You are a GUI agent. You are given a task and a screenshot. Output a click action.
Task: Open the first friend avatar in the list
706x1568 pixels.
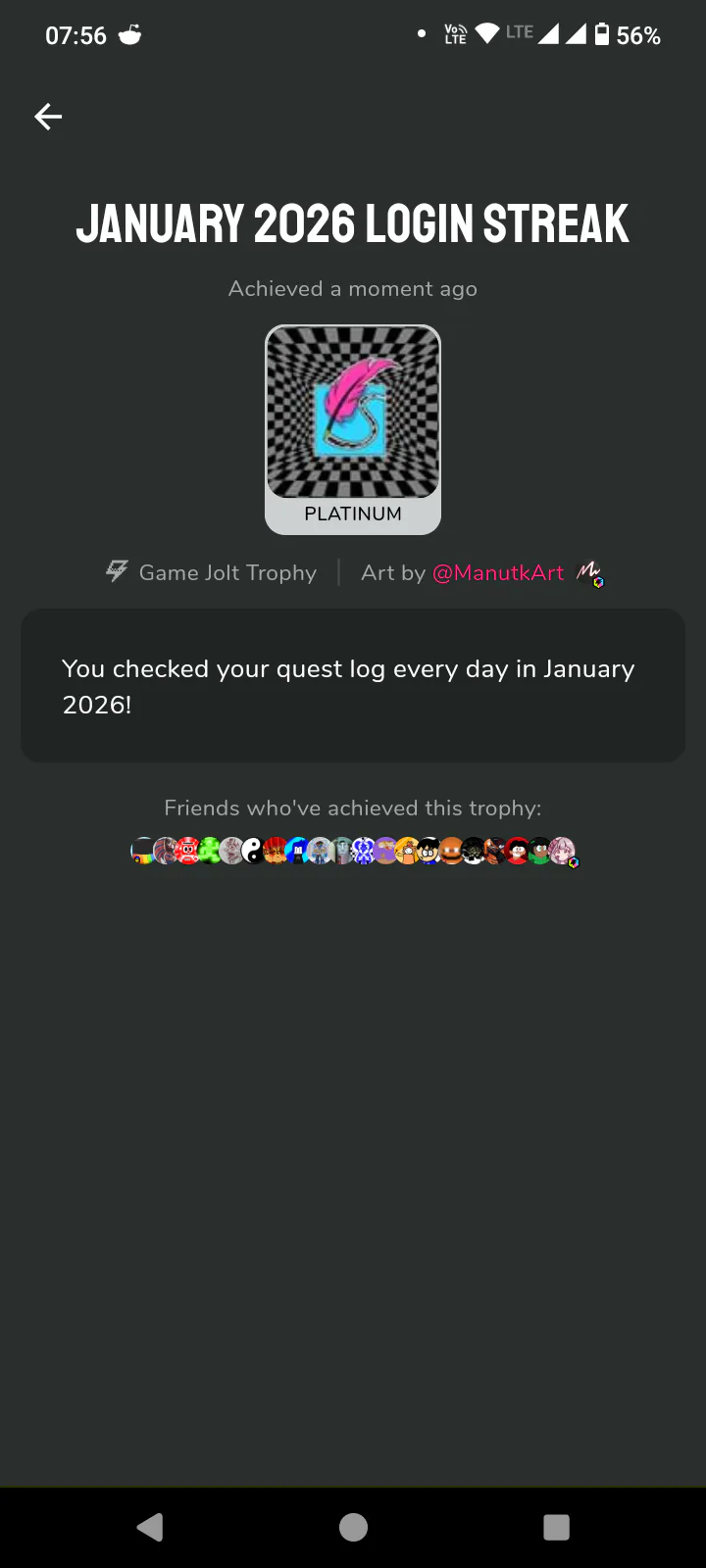[x=143, y=851]
